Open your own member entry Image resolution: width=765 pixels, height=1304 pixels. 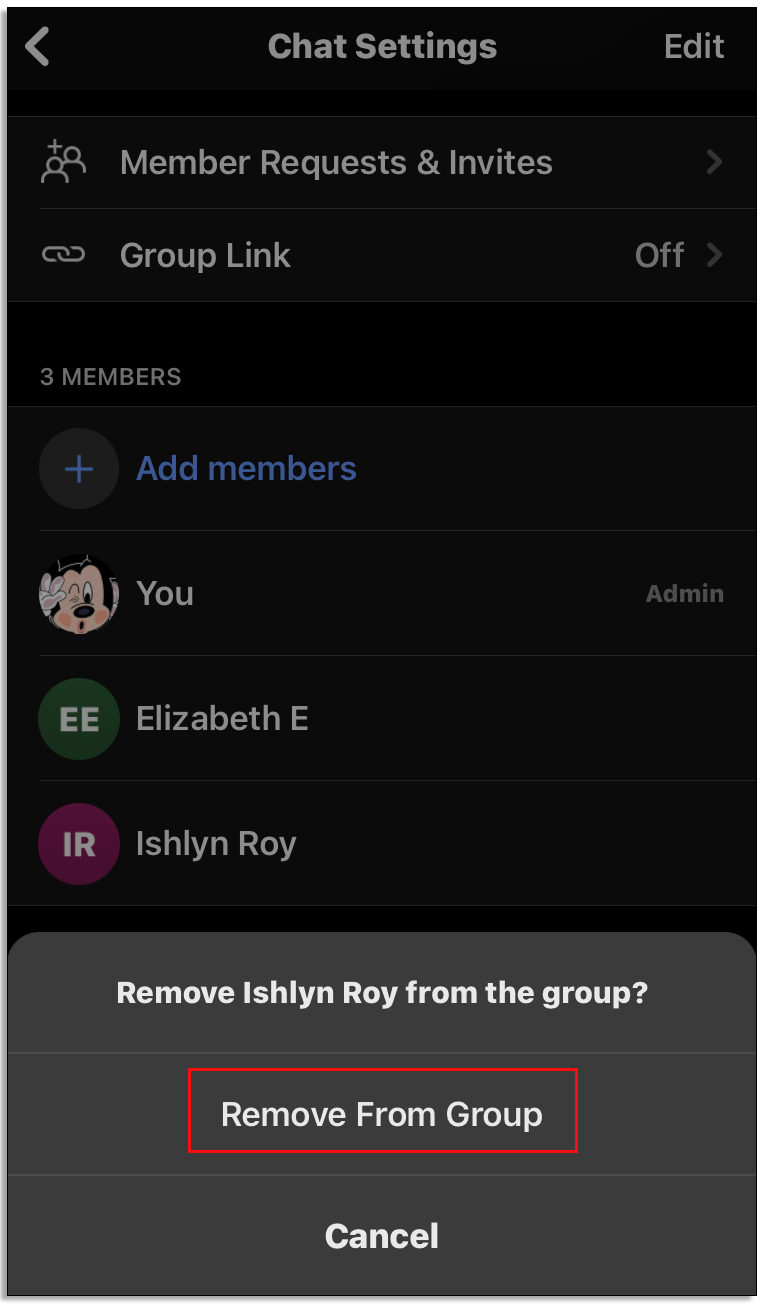166,593
